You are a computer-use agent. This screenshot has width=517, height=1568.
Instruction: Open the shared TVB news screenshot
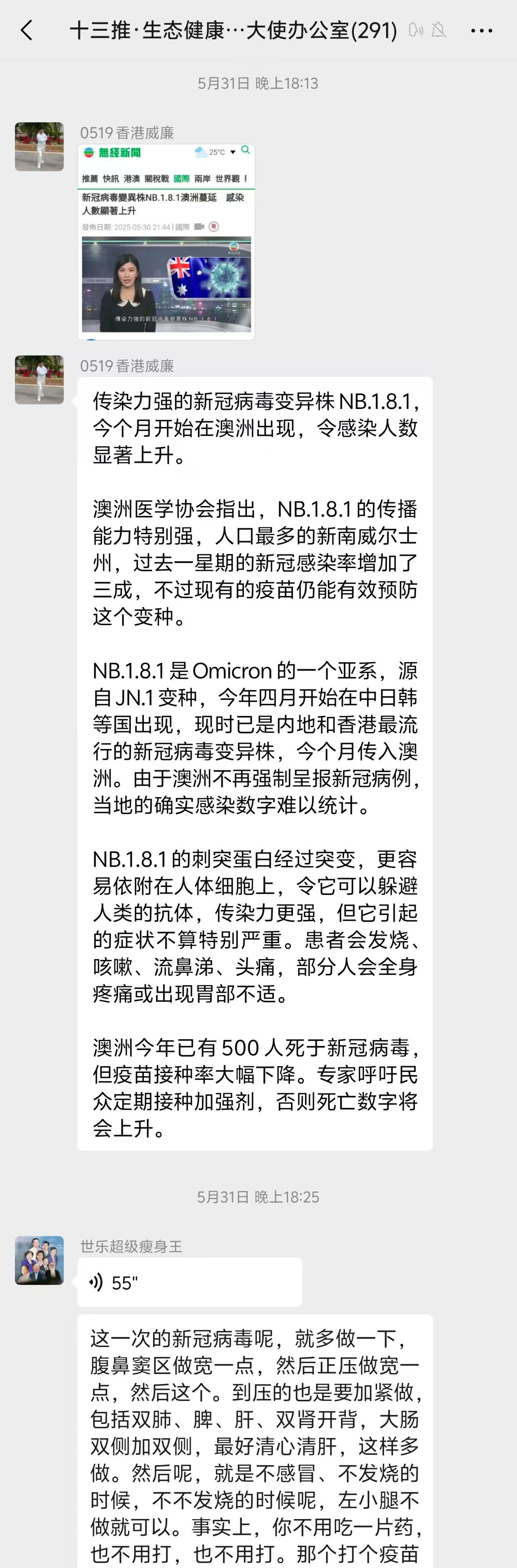166,242
